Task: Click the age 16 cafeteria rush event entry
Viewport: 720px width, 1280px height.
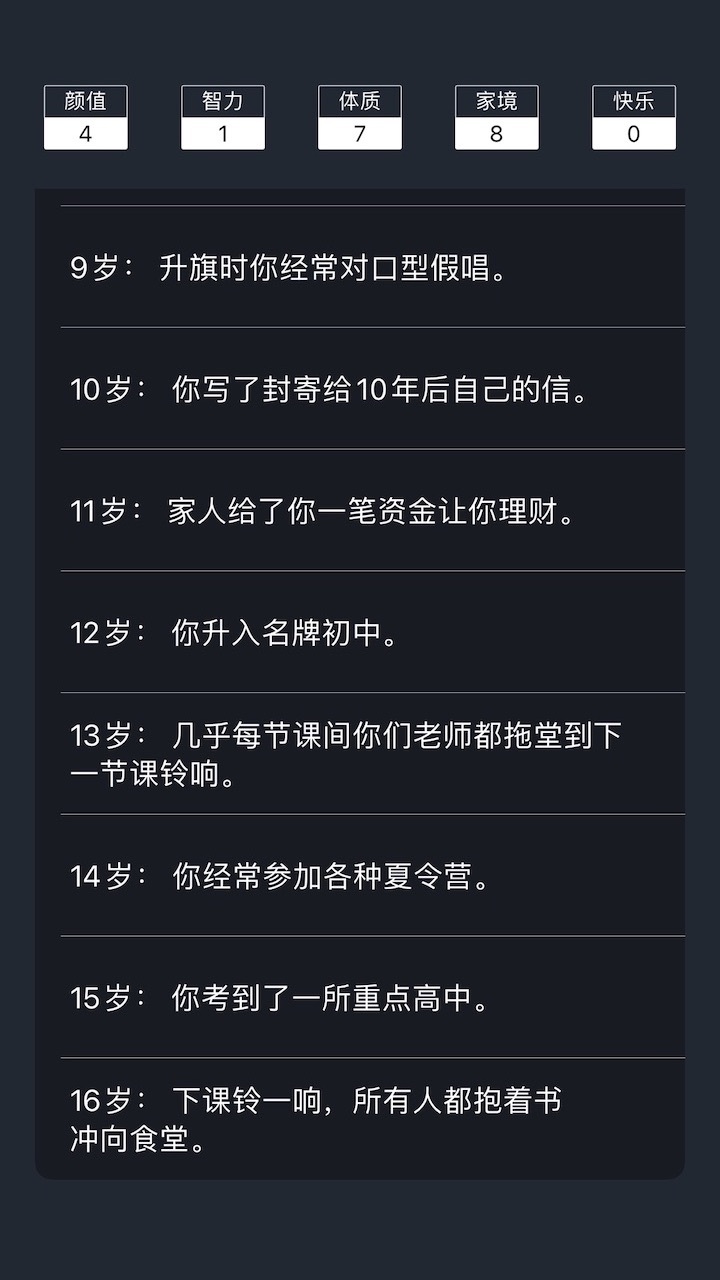Action: click(360, 1115)
